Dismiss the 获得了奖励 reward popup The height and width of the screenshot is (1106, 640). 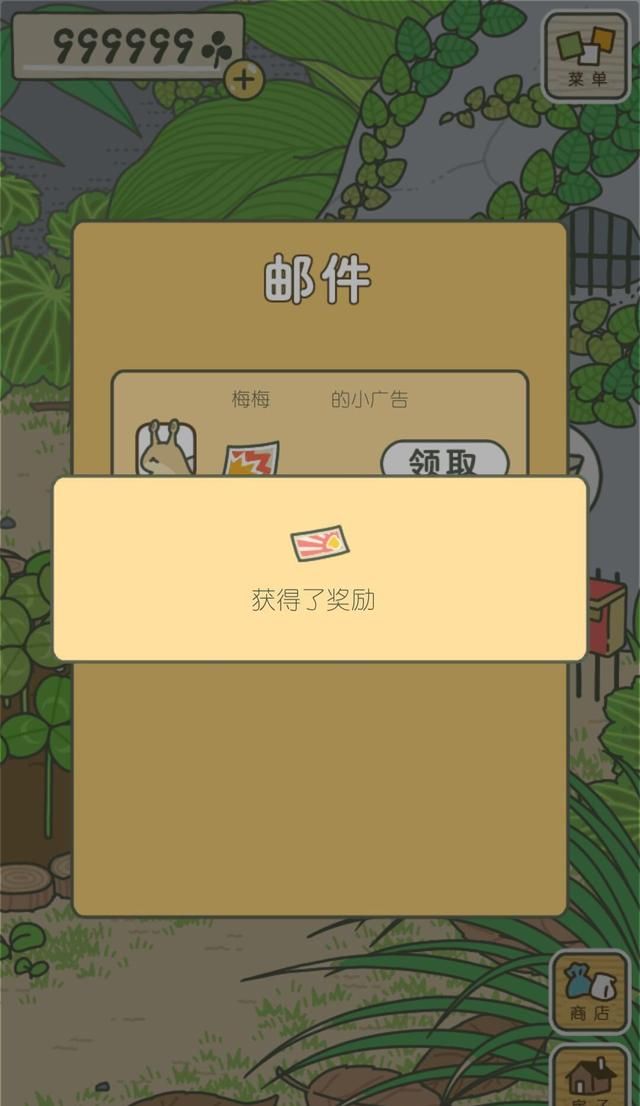tap(319, 568)
